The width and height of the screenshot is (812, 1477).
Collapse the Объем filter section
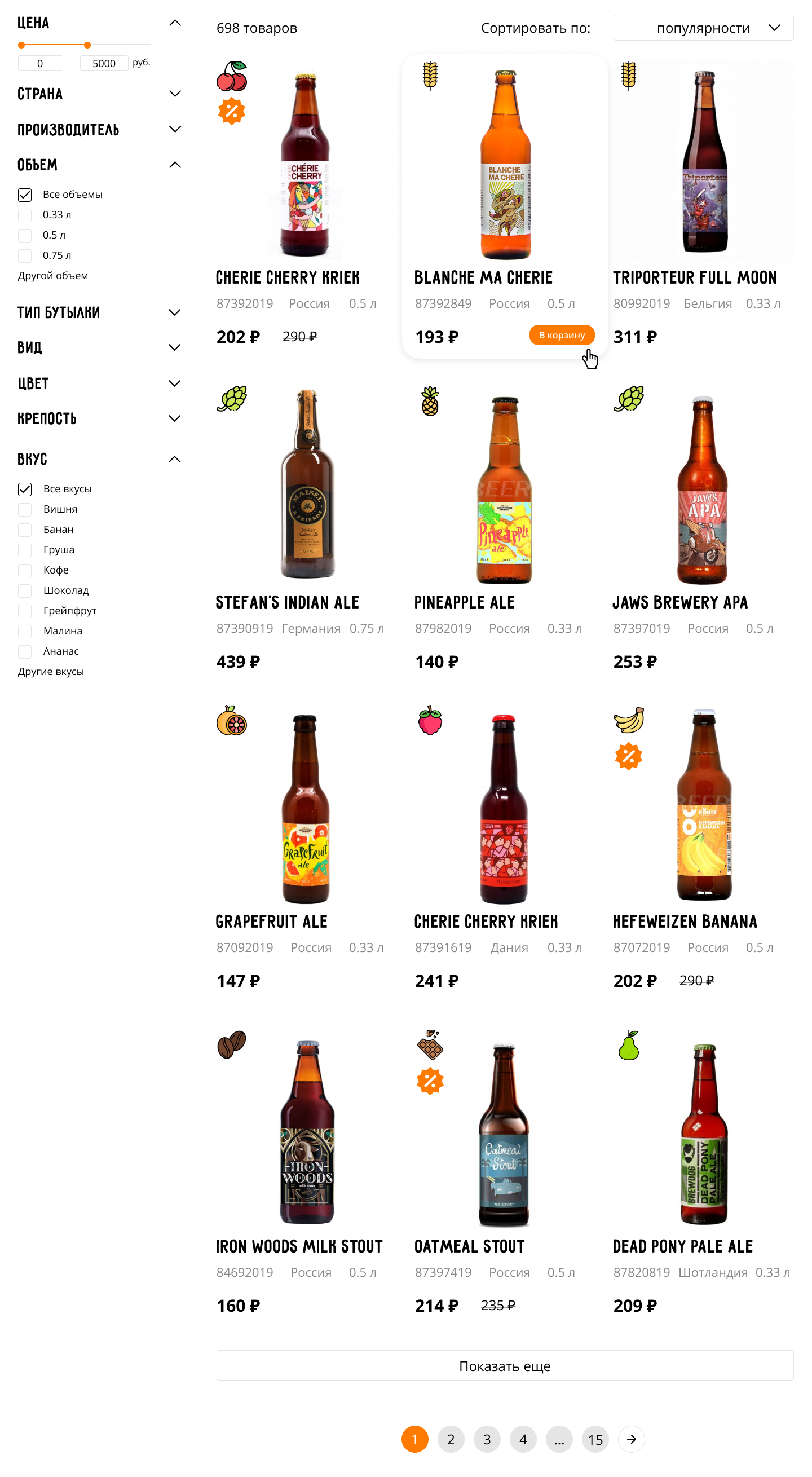pos(174,165)
